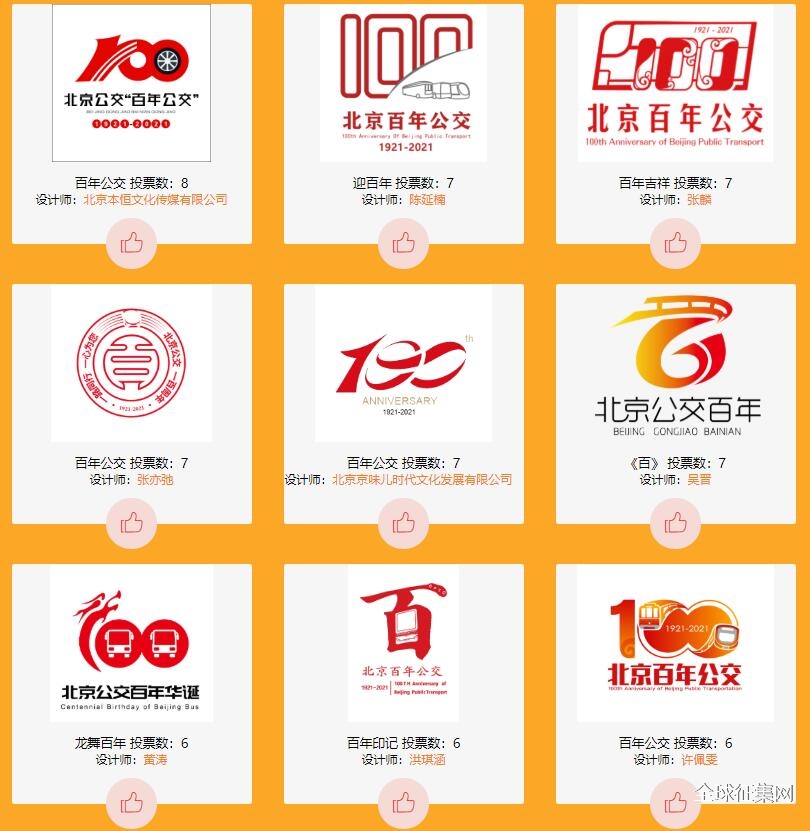
Task: Vote for the logo by 北京本恒文化传媒有限公司
Action: tap(131, 243)
